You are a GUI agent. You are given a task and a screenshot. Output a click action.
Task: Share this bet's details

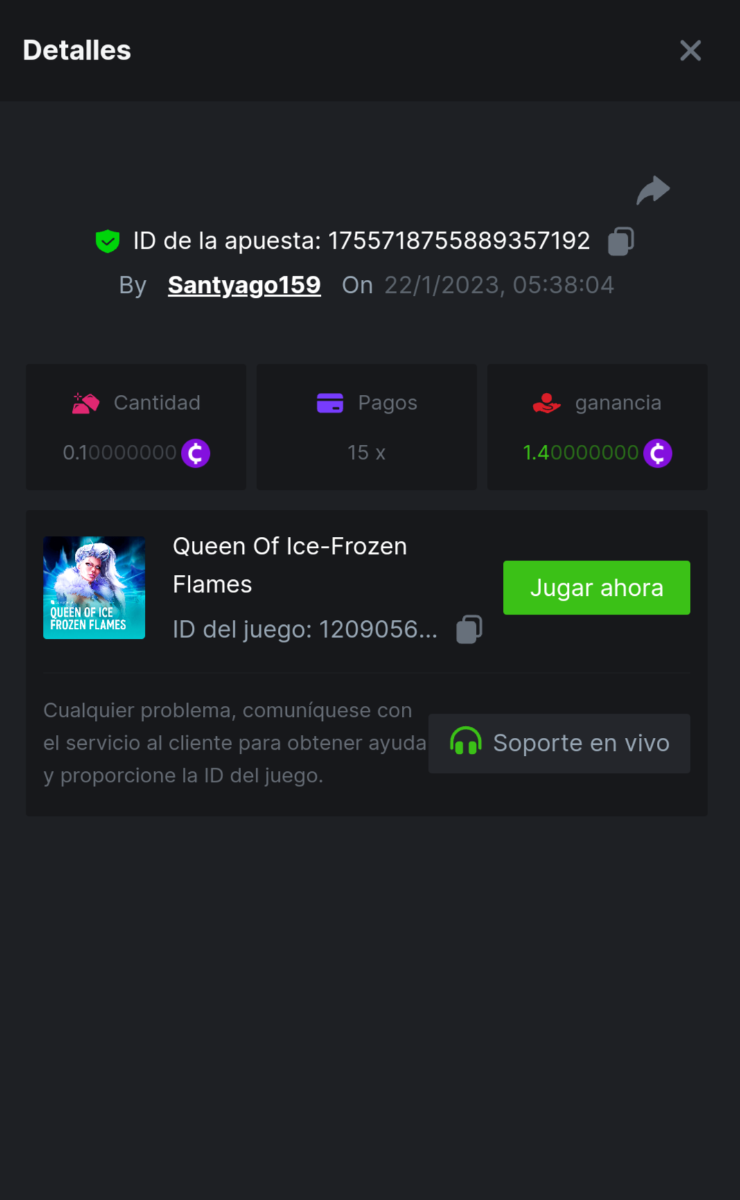tap(653, 190)
